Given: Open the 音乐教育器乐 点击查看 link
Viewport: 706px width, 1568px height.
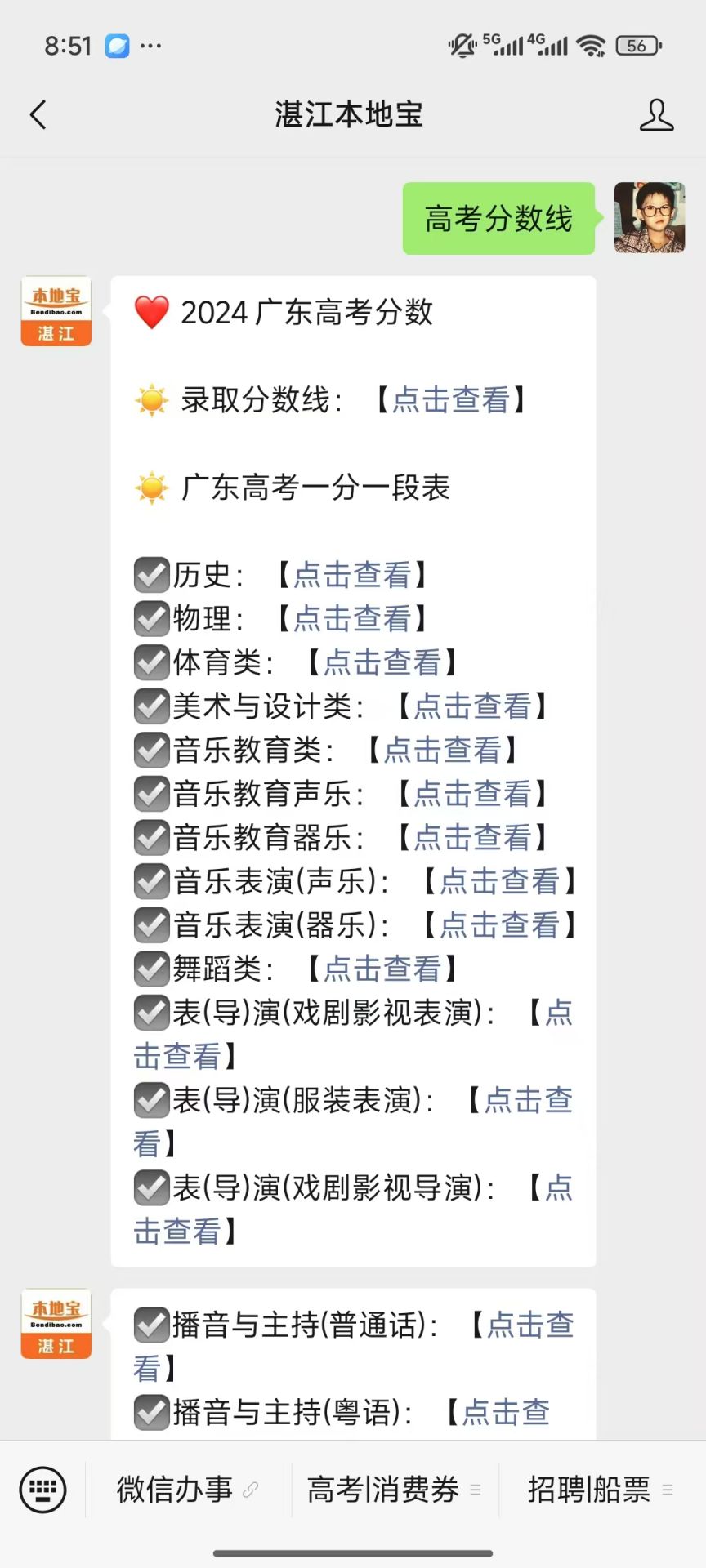Looking at the screenshot, I should coord(472,838).
